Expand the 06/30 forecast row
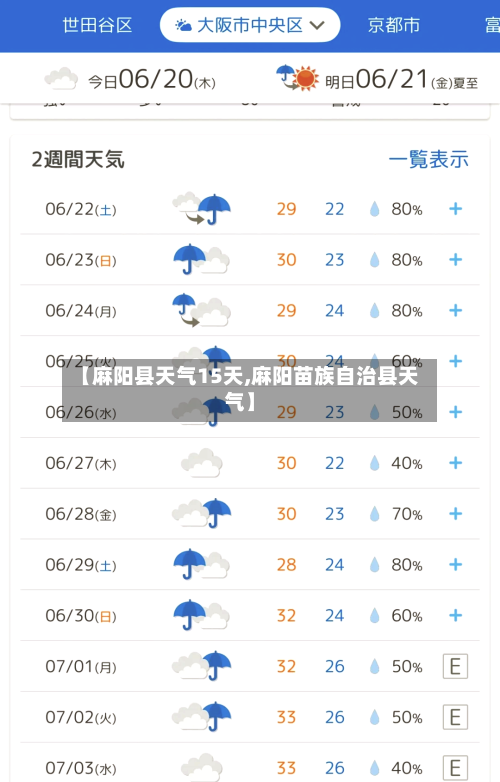 [x=456, y=616]
